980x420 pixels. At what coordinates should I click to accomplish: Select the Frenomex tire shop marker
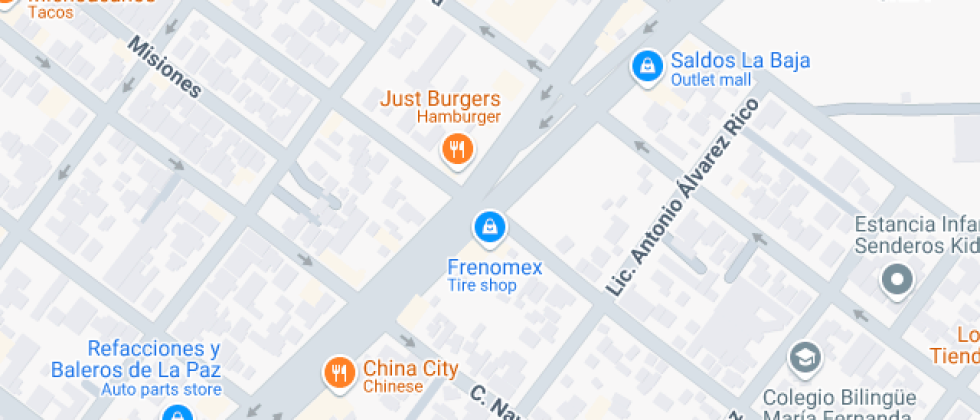(488, 227)
